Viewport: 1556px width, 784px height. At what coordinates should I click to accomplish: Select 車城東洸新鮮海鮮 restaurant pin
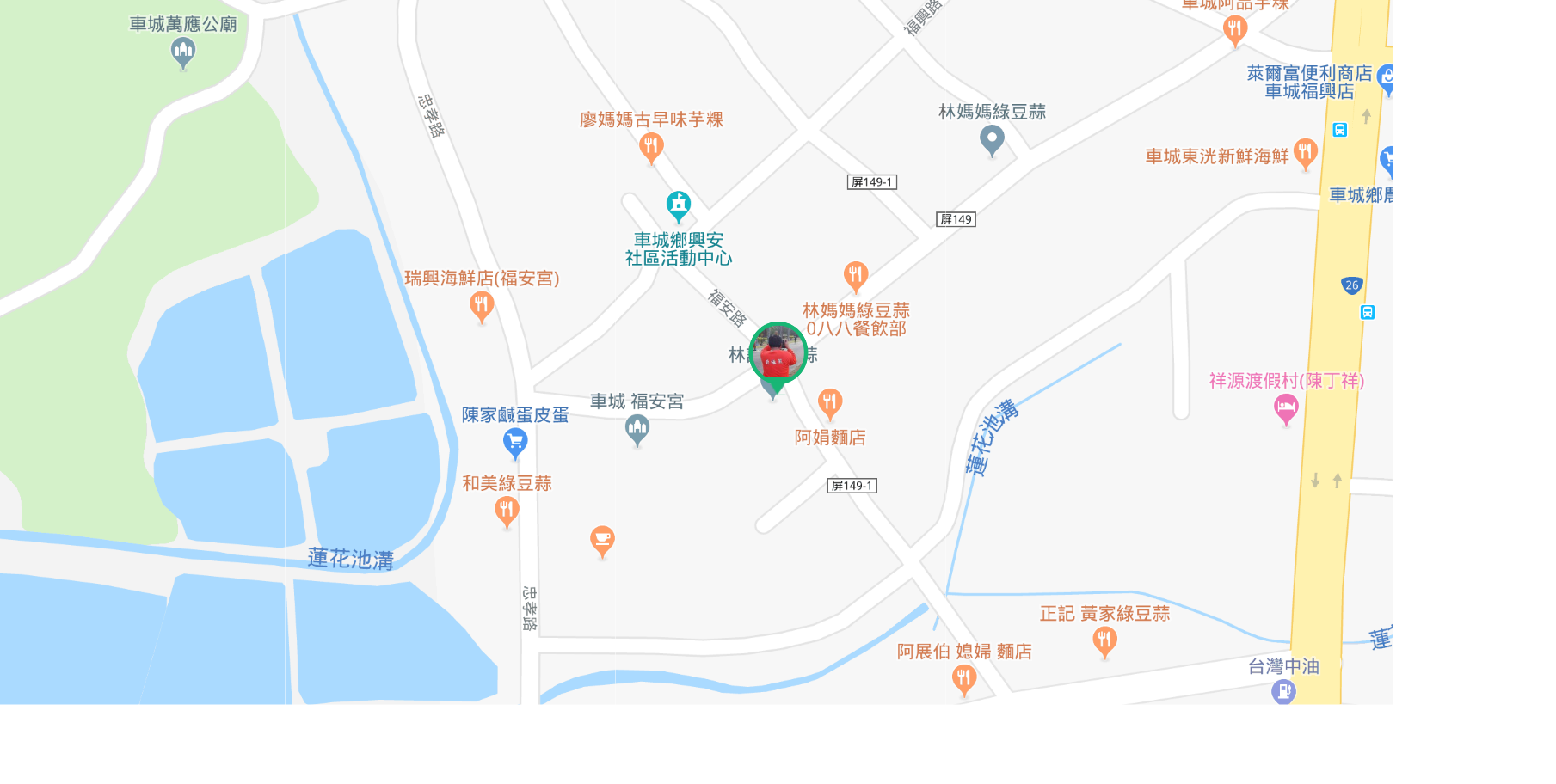(x=1305, y=153)
